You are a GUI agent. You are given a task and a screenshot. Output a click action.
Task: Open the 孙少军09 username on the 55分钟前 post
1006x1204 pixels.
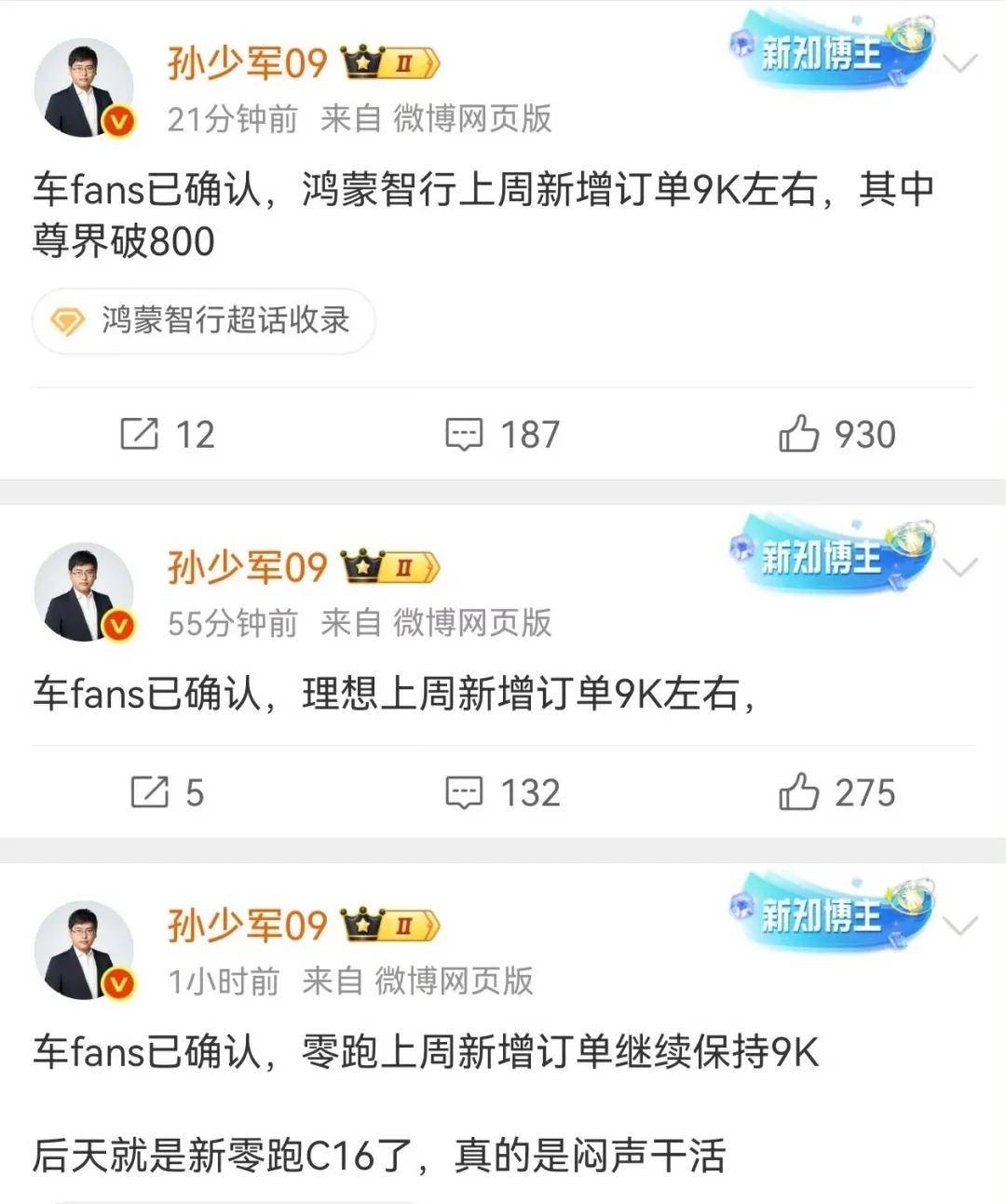[247, 566]
